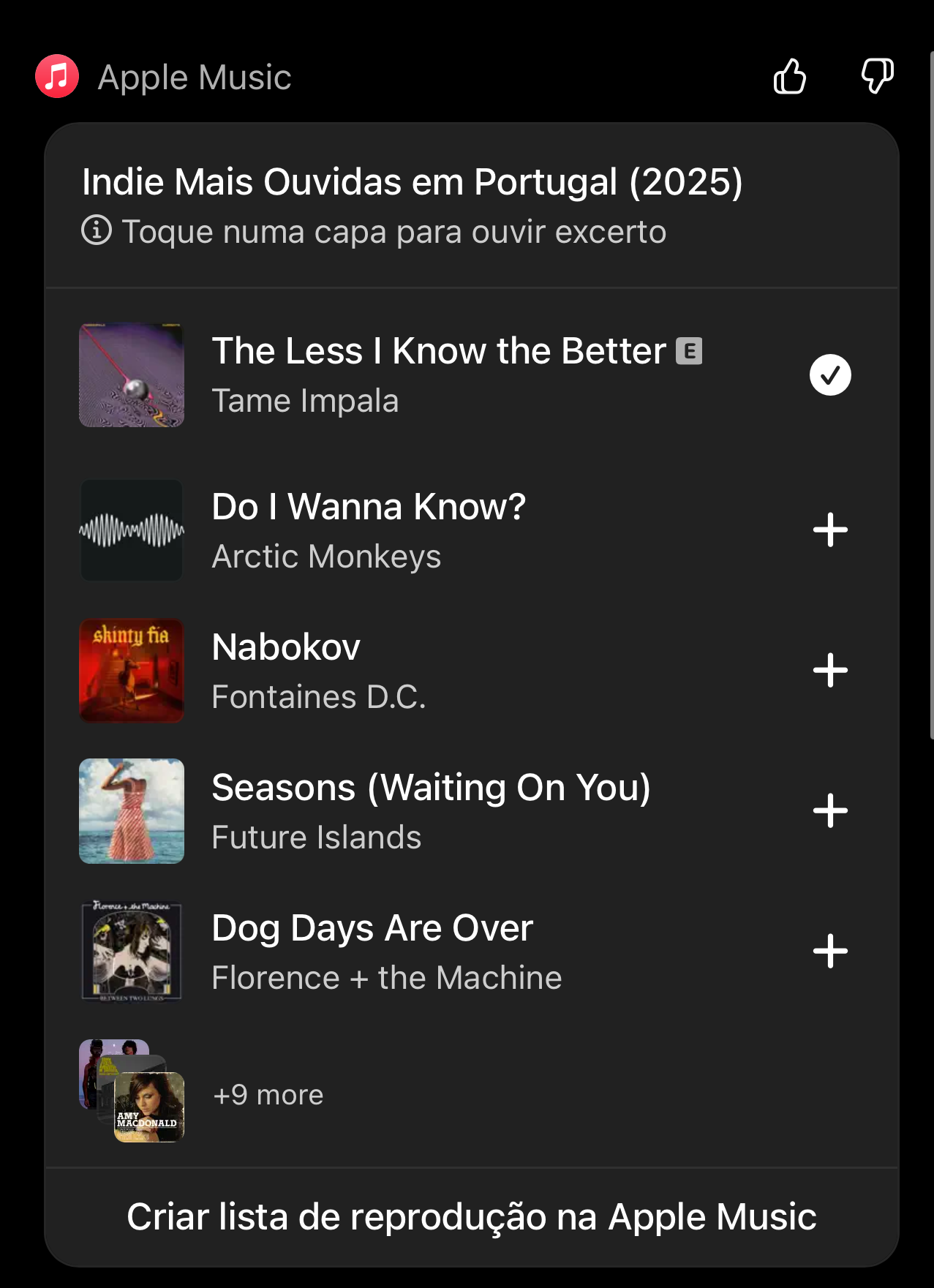Expand the +9 more songs
Screen dimensions: 934x1288
tap(268, 1095)
